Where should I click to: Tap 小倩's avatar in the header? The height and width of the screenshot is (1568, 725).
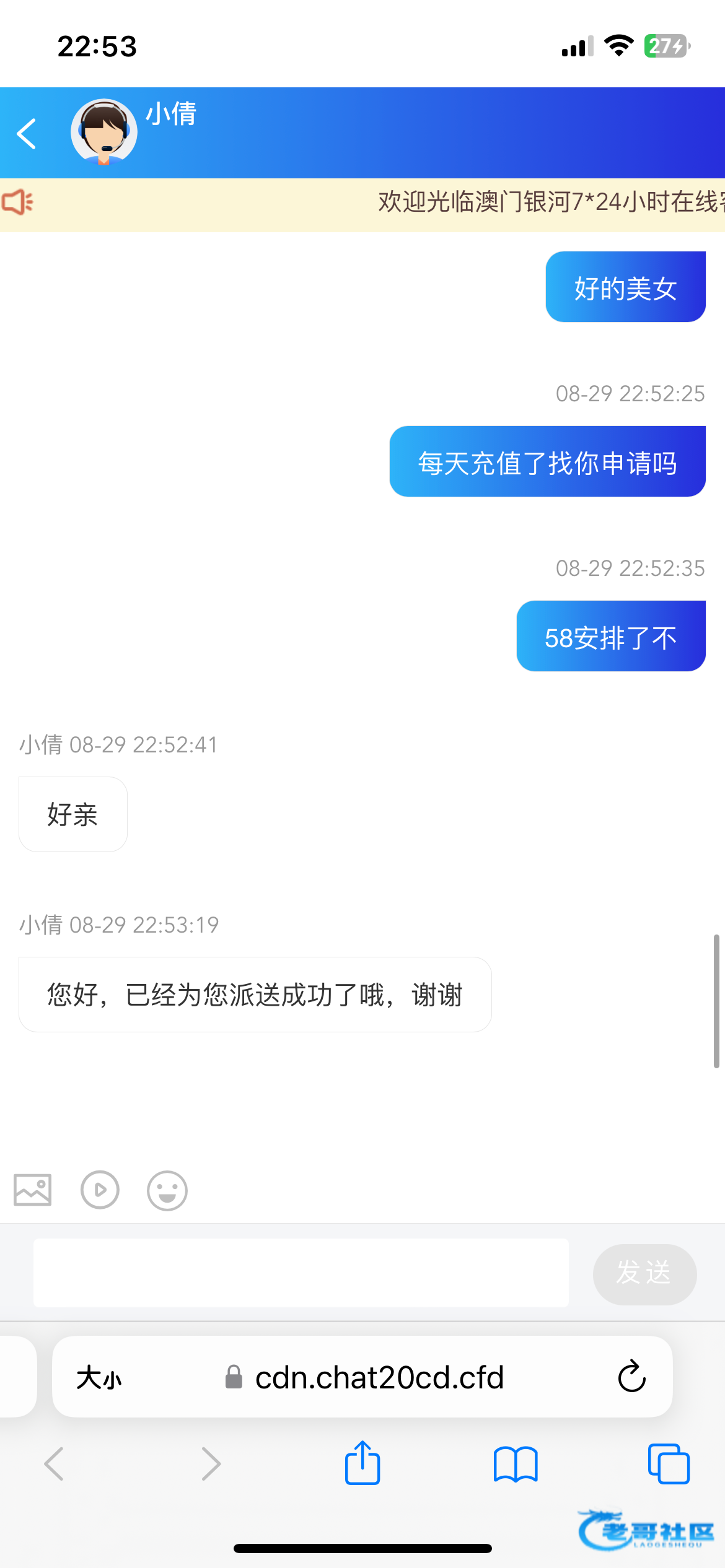[x=104, y=132]
